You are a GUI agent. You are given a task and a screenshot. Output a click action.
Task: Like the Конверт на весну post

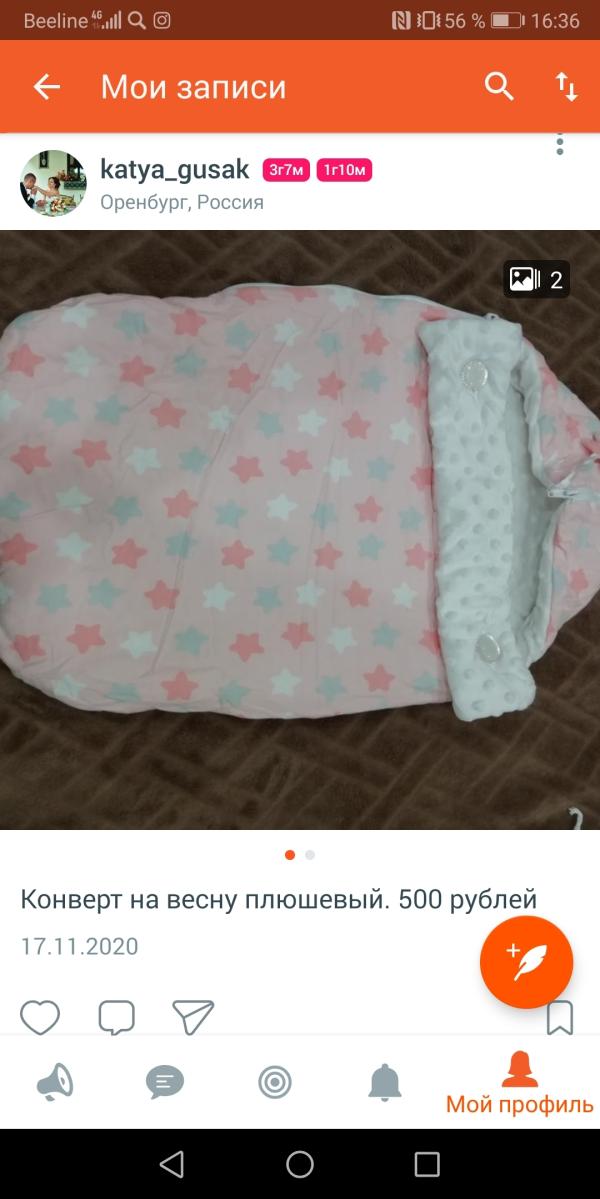(40, 1018)
